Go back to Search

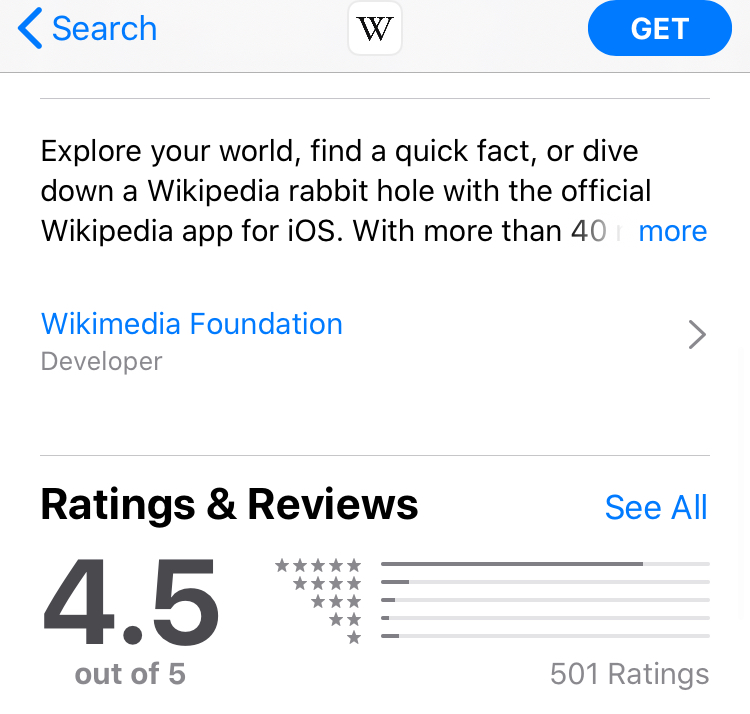(88, 29)
